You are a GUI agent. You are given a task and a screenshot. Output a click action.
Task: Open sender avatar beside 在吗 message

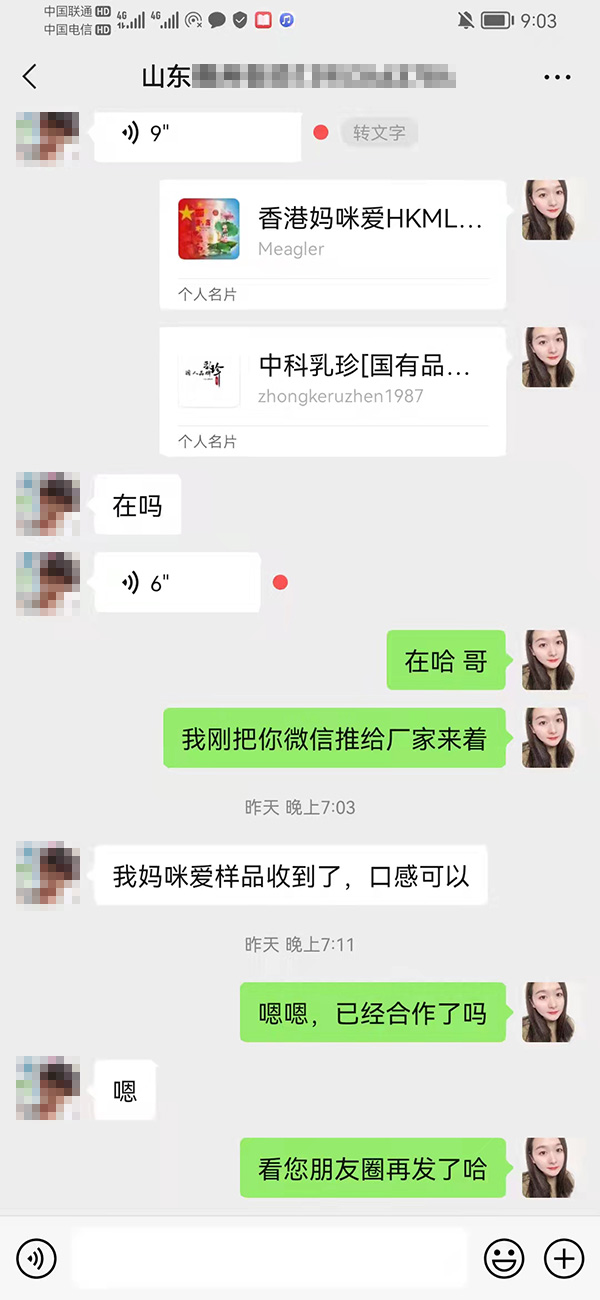pyautogui.click(x=47, y=504)
